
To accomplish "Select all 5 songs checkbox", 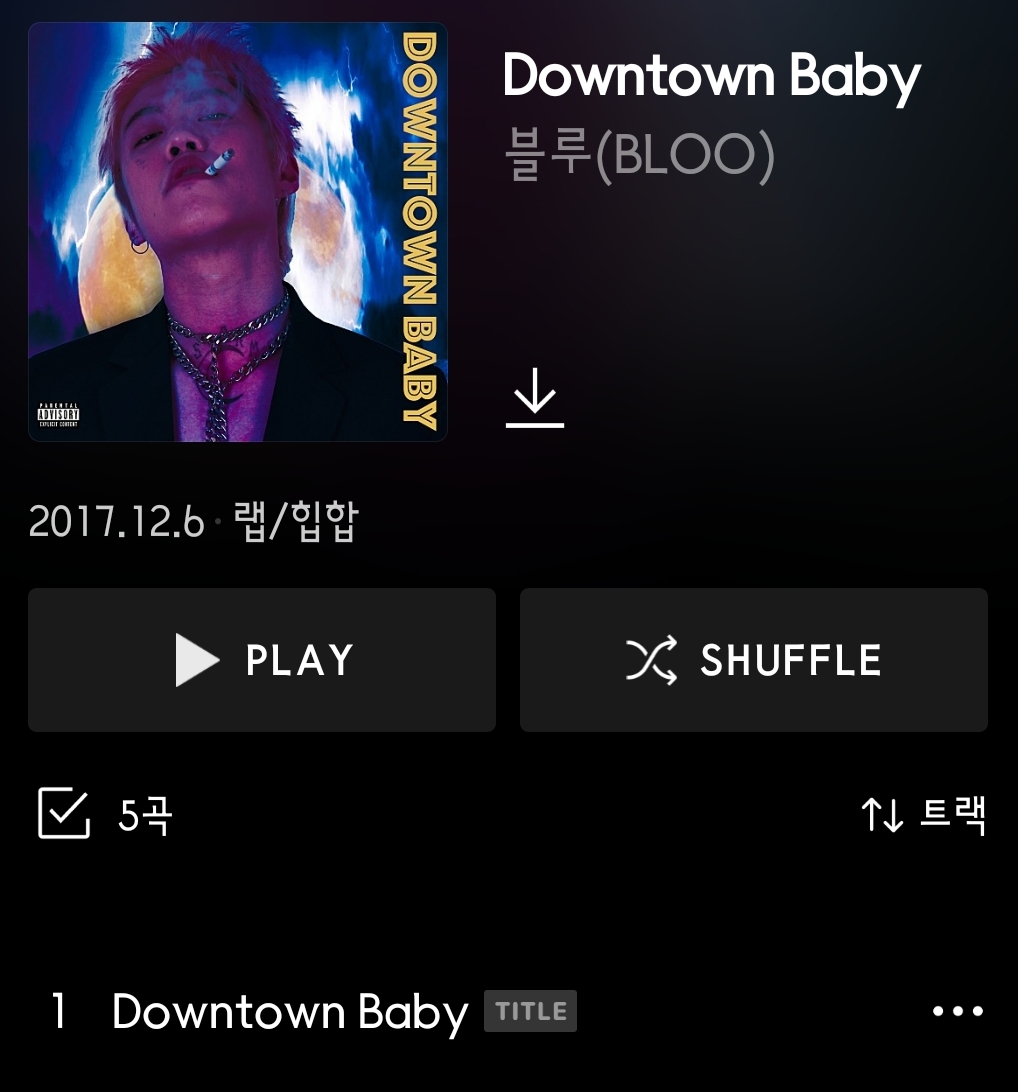I will pyautogui.click(x=64, y=813).
